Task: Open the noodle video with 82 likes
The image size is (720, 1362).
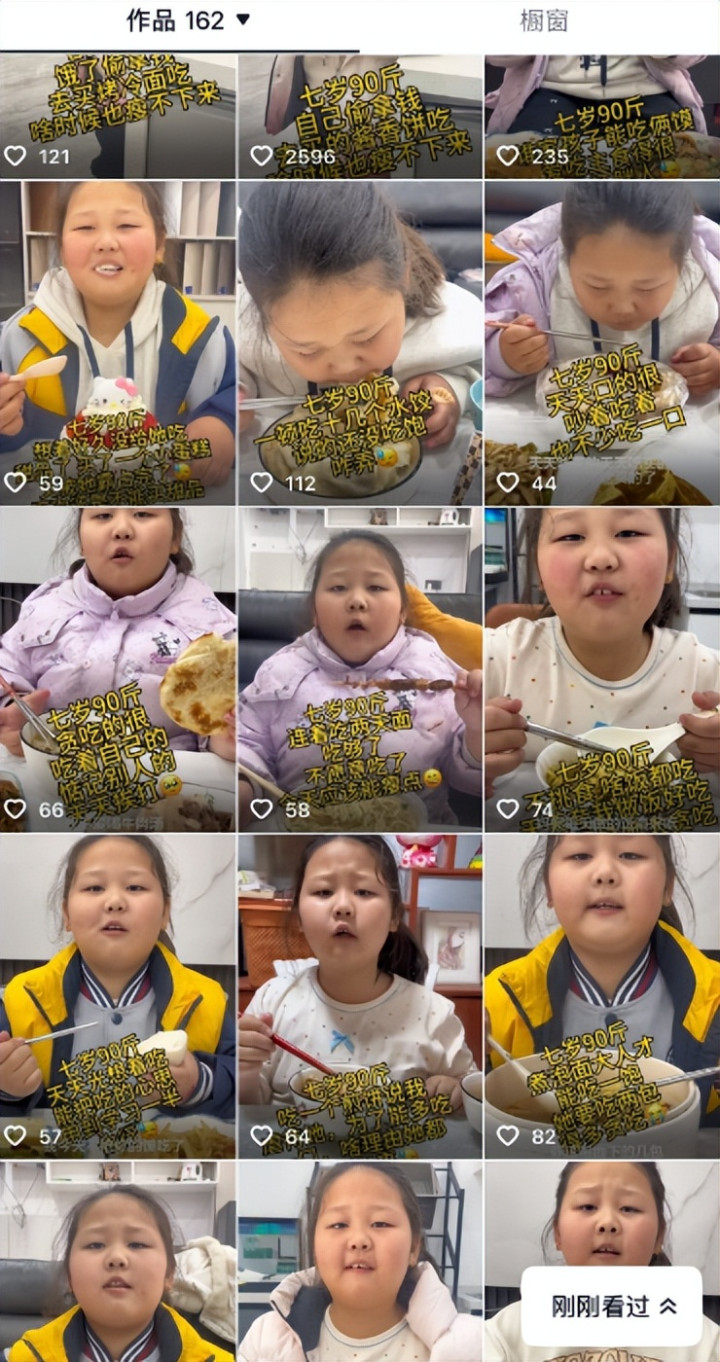Action: [x=602, y=995]
